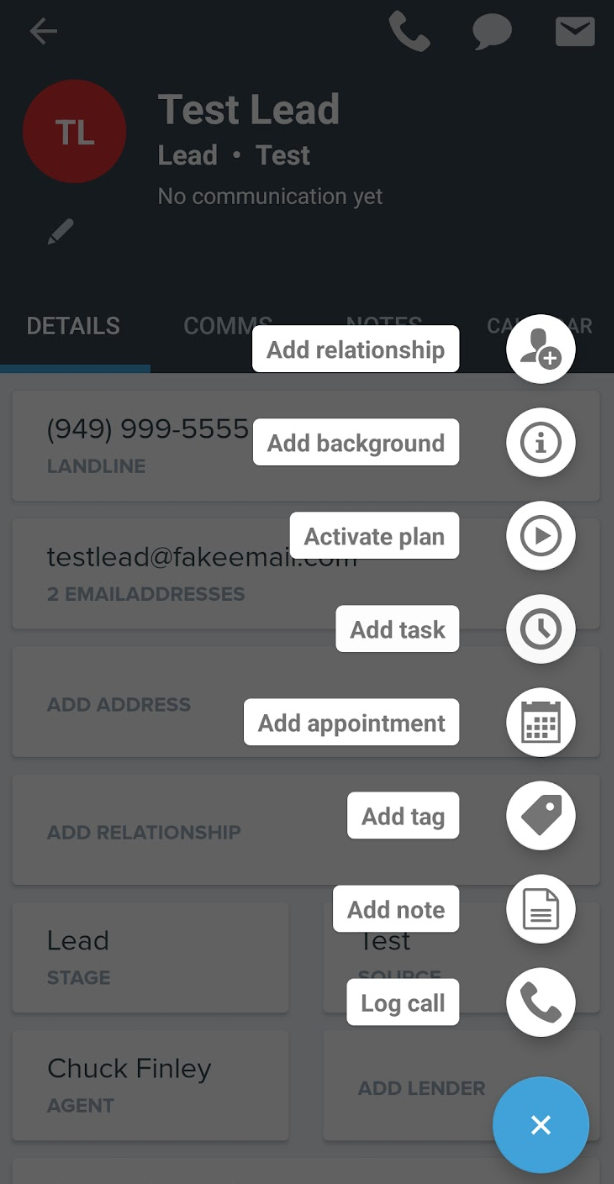Activate a plan via play button
614x1184 pixels.
pos(541,535)
